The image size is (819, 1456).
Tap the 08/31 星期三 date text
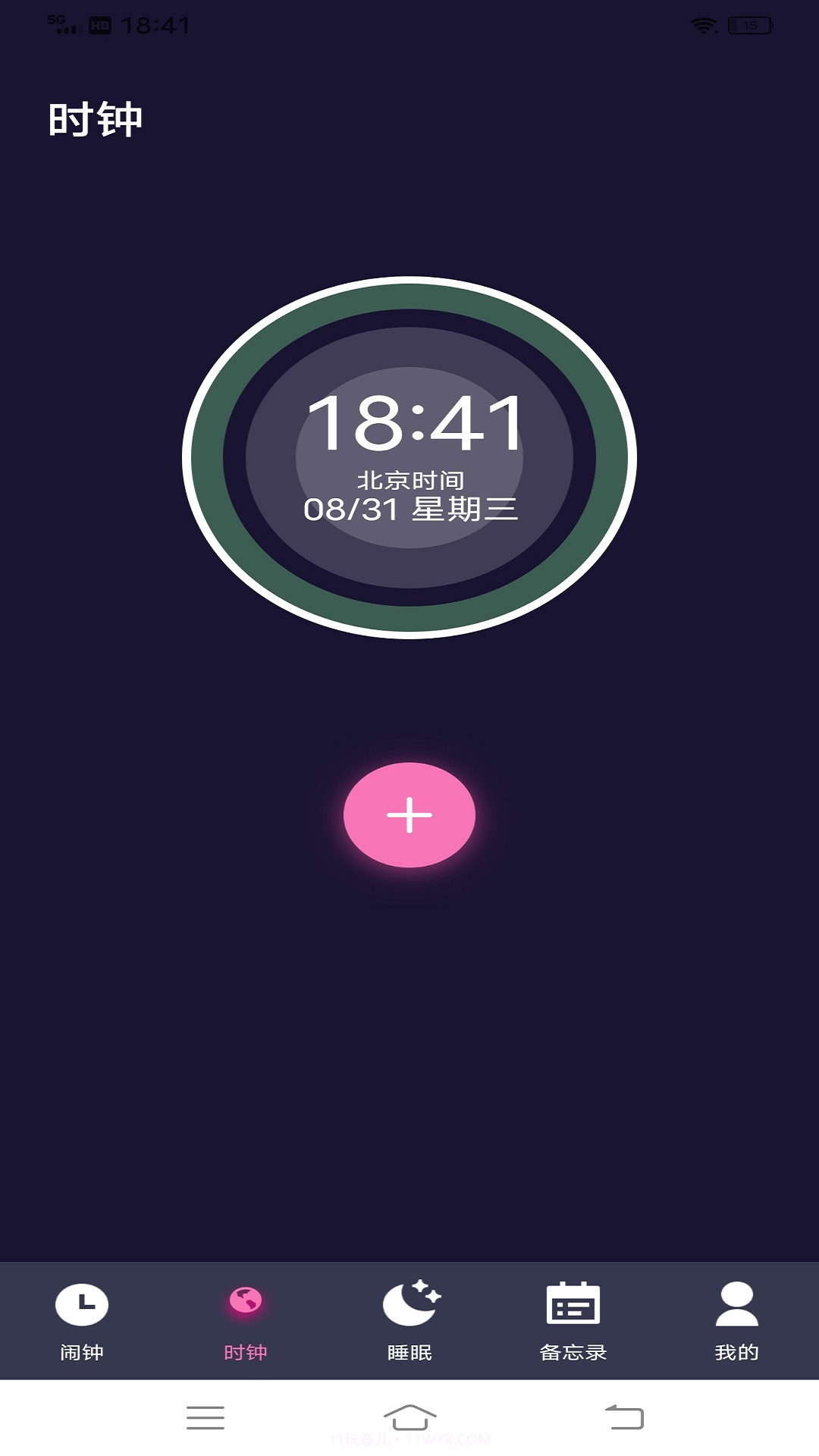(x=410, y=510)
